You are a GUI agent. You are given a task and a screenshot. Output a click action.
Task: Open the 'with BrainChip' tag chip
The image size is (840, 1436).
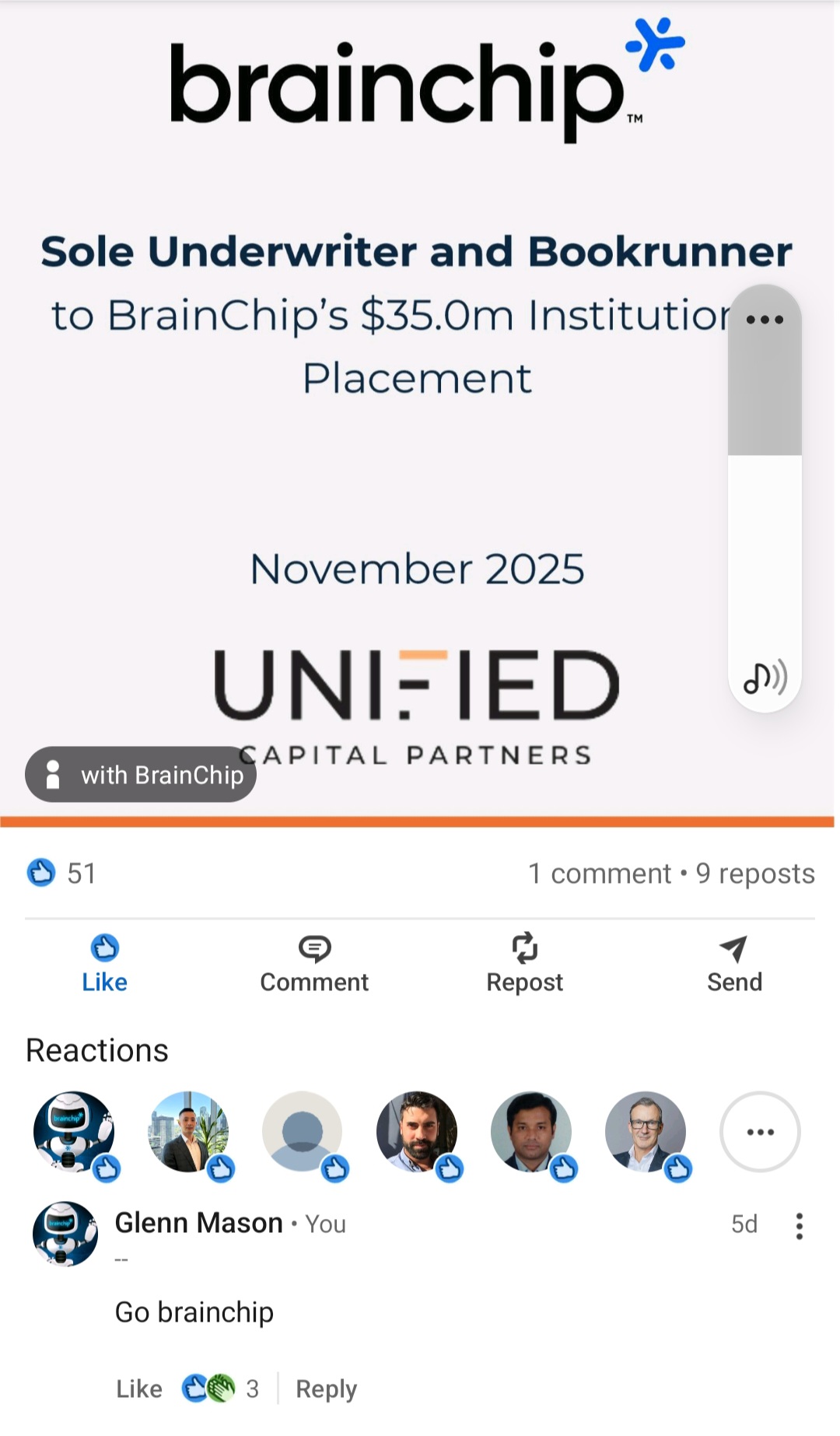tap(141, 775)
